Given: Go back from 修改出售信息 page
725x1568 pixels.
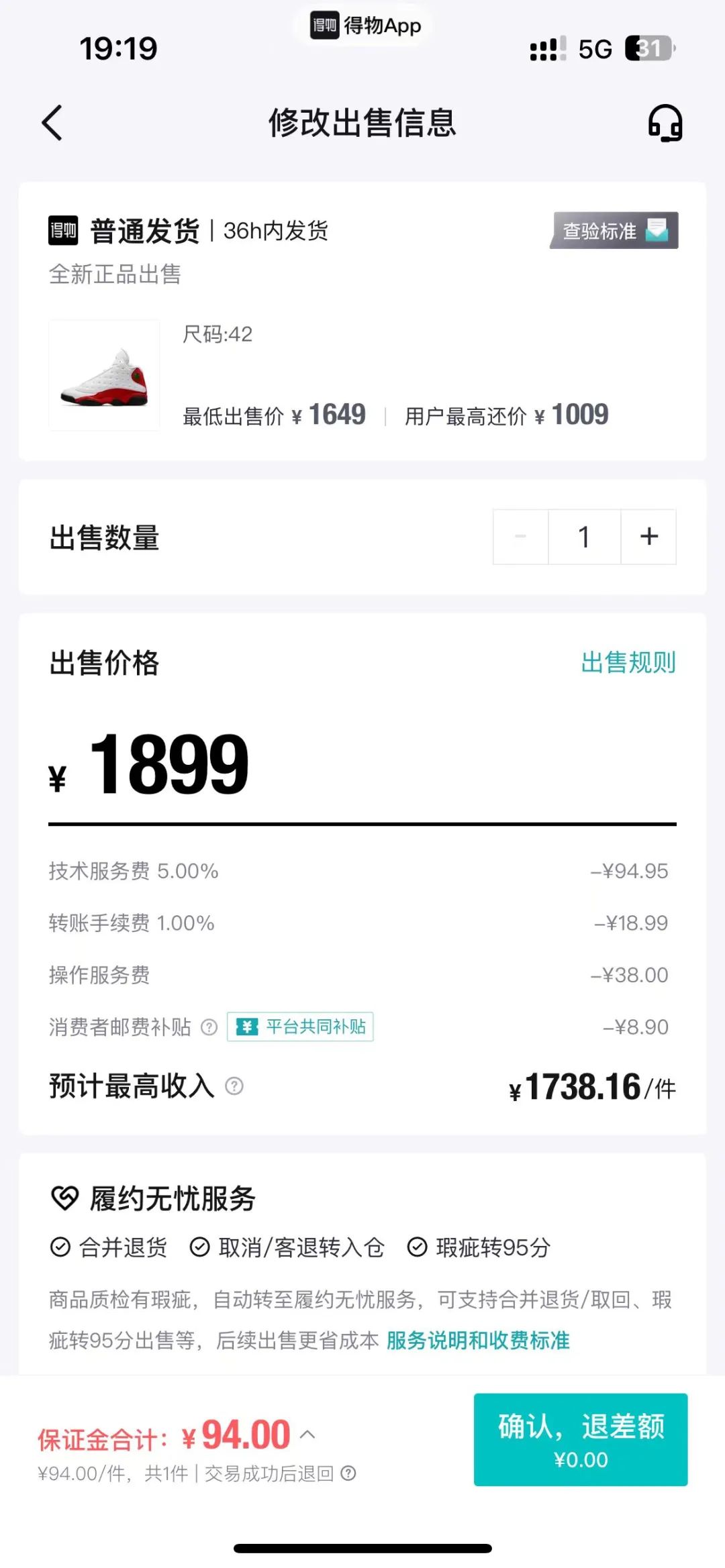Looking at the screenshot, I should (x=52, y=123).
